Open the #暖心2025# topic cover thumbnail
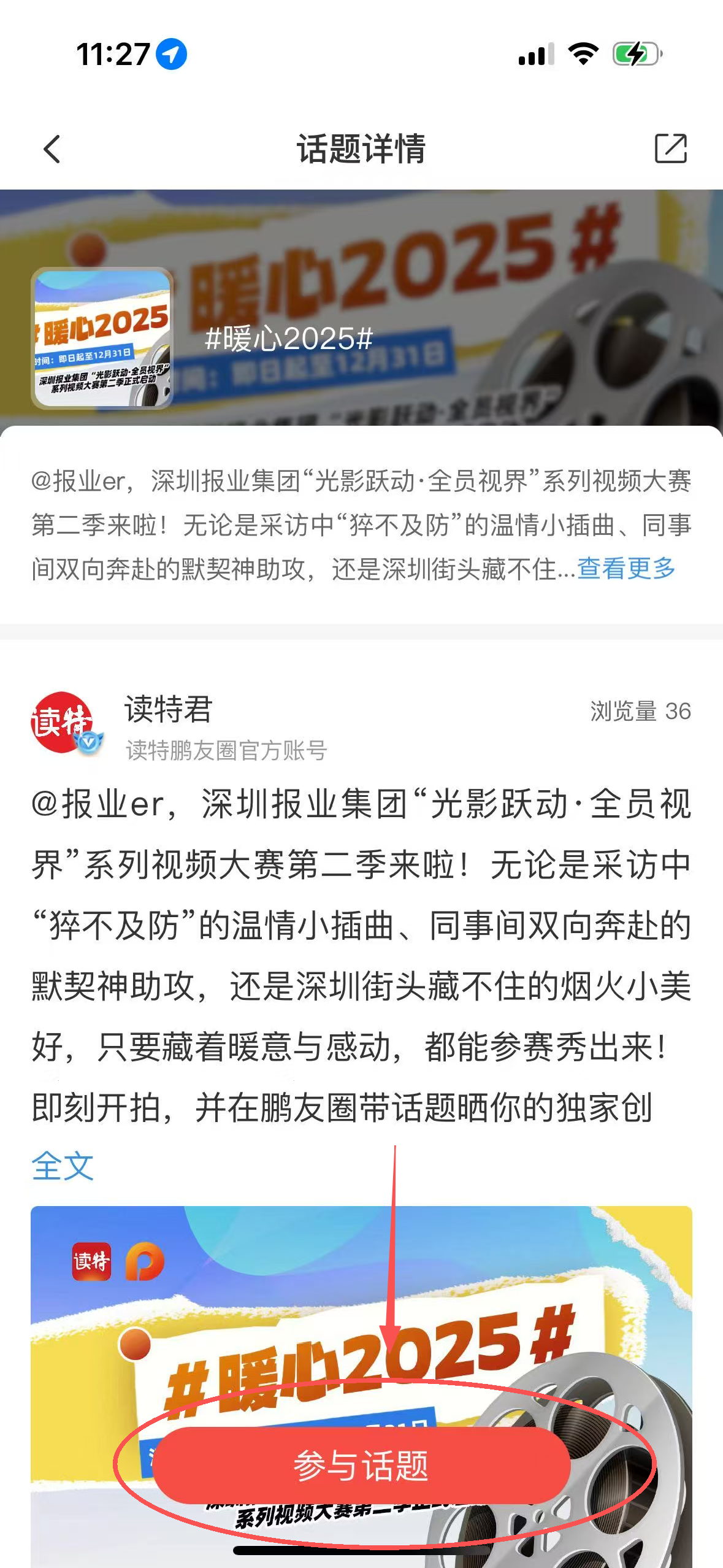This screenshot has width=723, height=1568. 102,338
